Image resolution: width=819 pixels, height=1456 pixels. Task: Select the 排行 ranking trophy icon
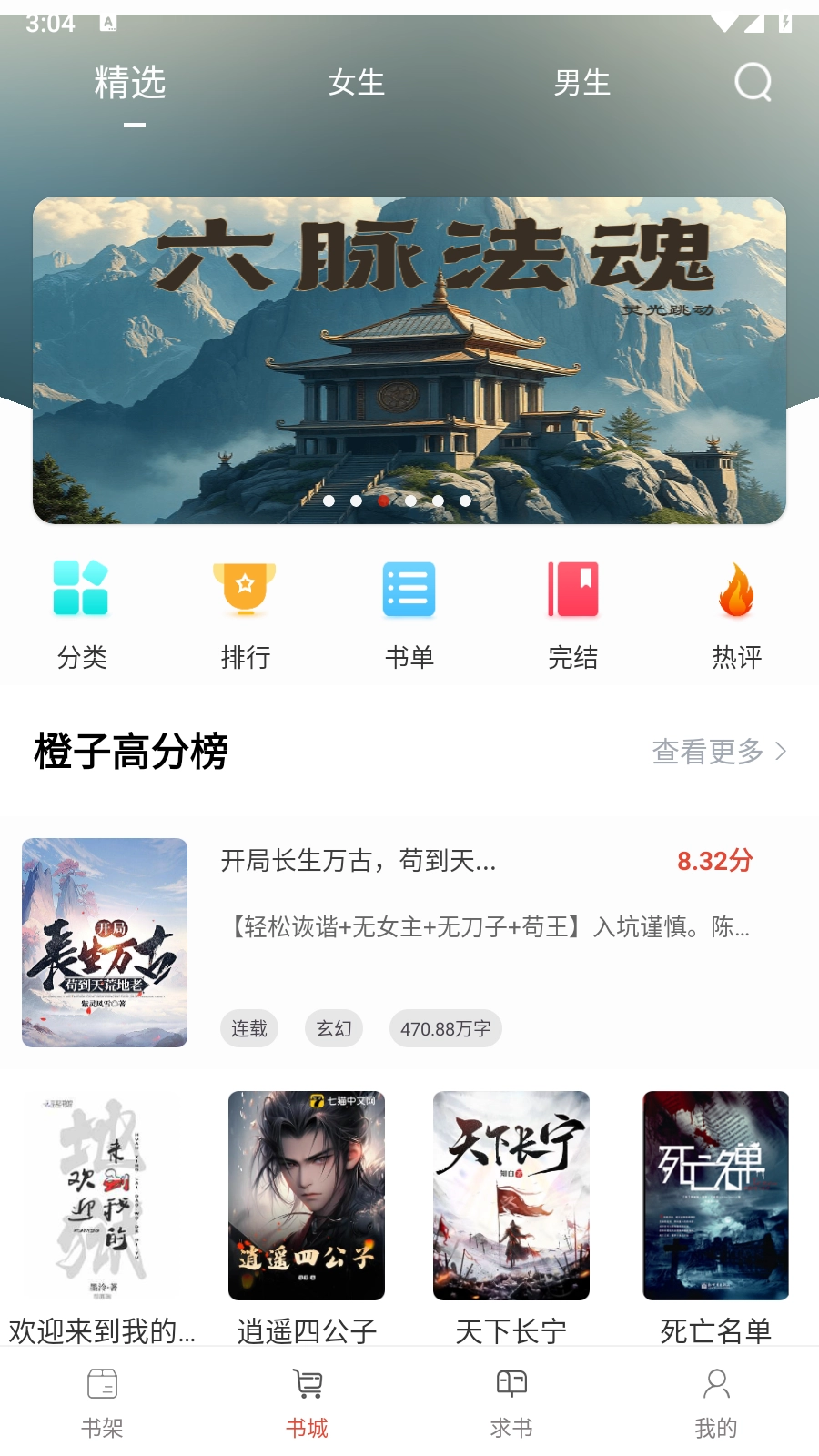[x=245, y=590]
